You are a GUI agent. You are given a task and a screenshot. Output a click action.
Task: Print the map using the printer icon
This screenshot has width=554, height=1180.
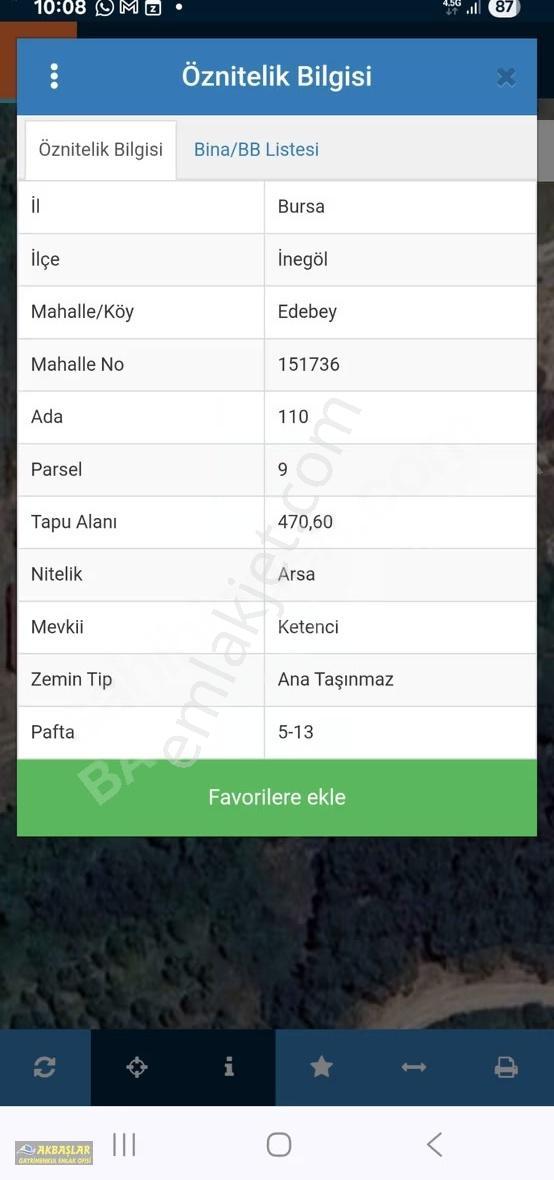[506, 1067]
